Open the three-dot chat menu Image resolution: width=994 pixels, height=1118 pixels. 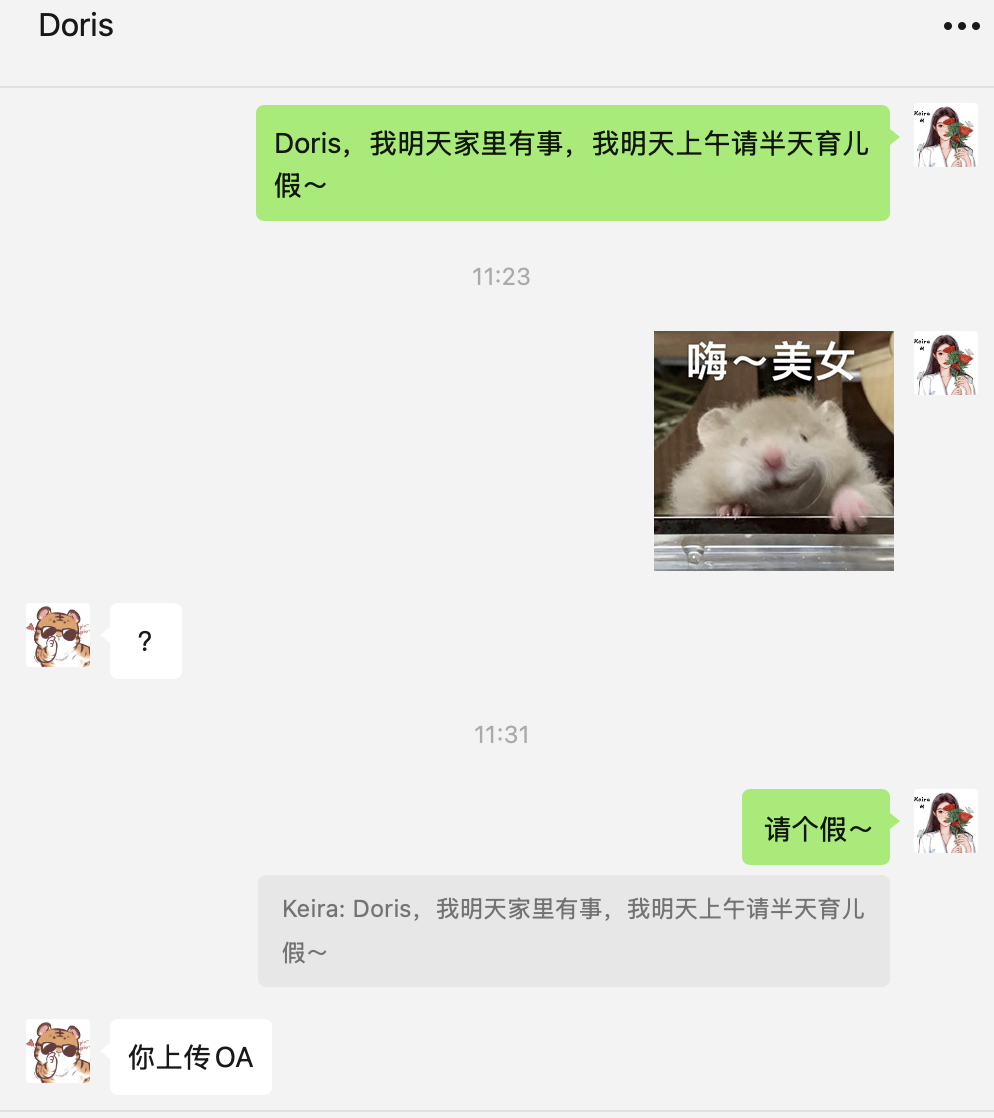click(x=961, y=27)
